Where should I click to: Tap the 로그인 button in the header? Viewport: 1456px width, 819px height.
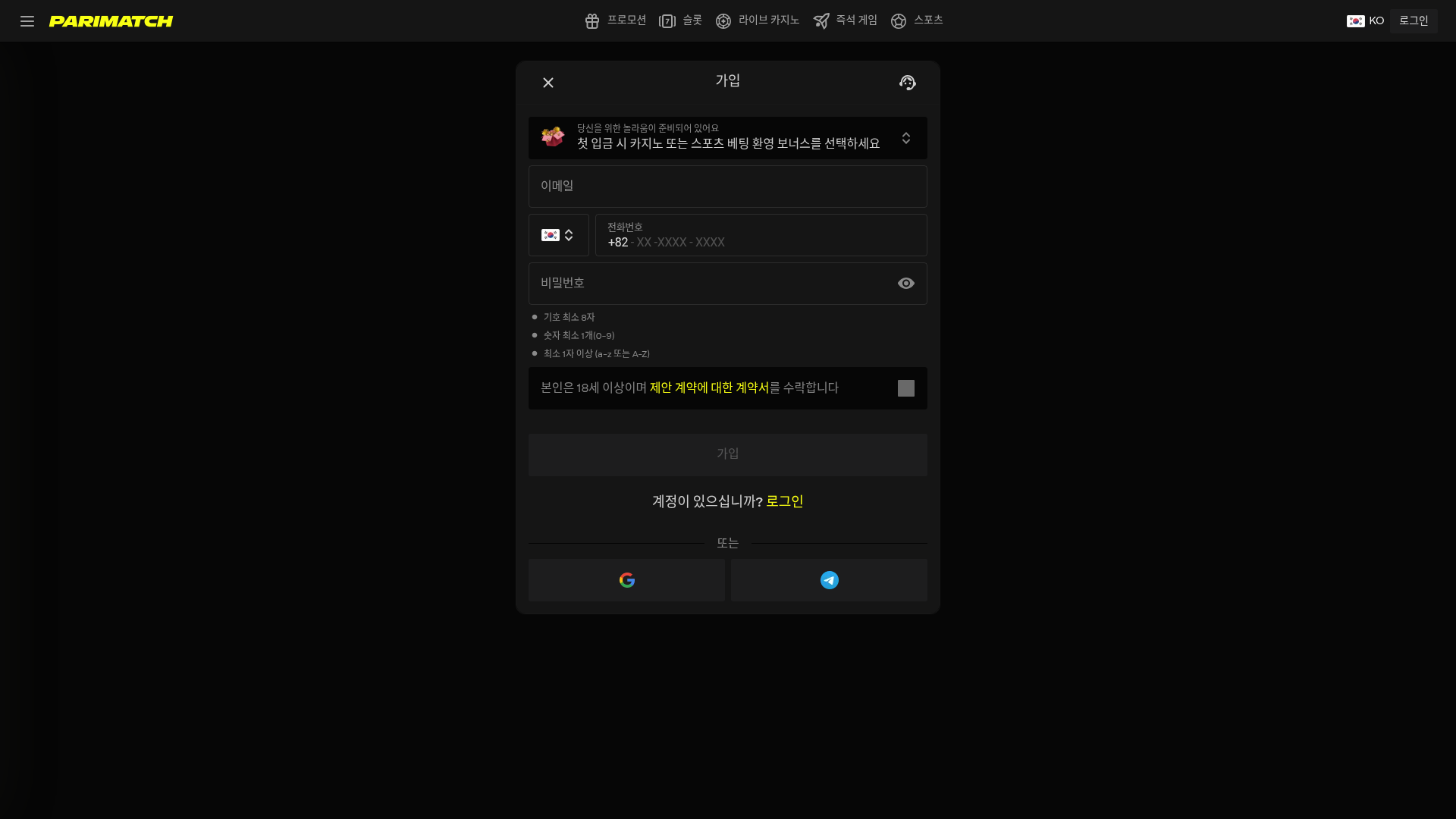(1414, 21)
